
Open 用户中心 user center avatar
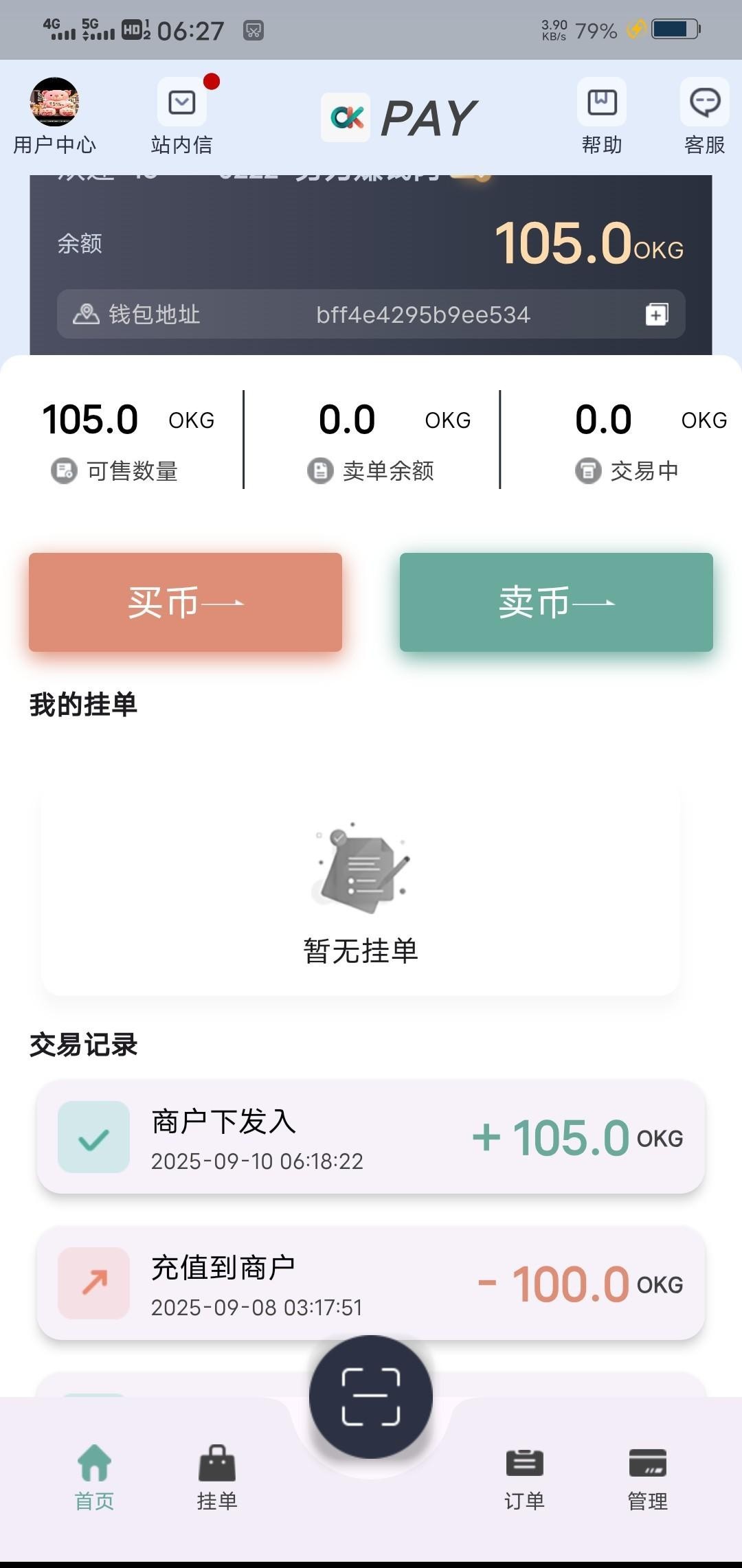coord(54,103)
